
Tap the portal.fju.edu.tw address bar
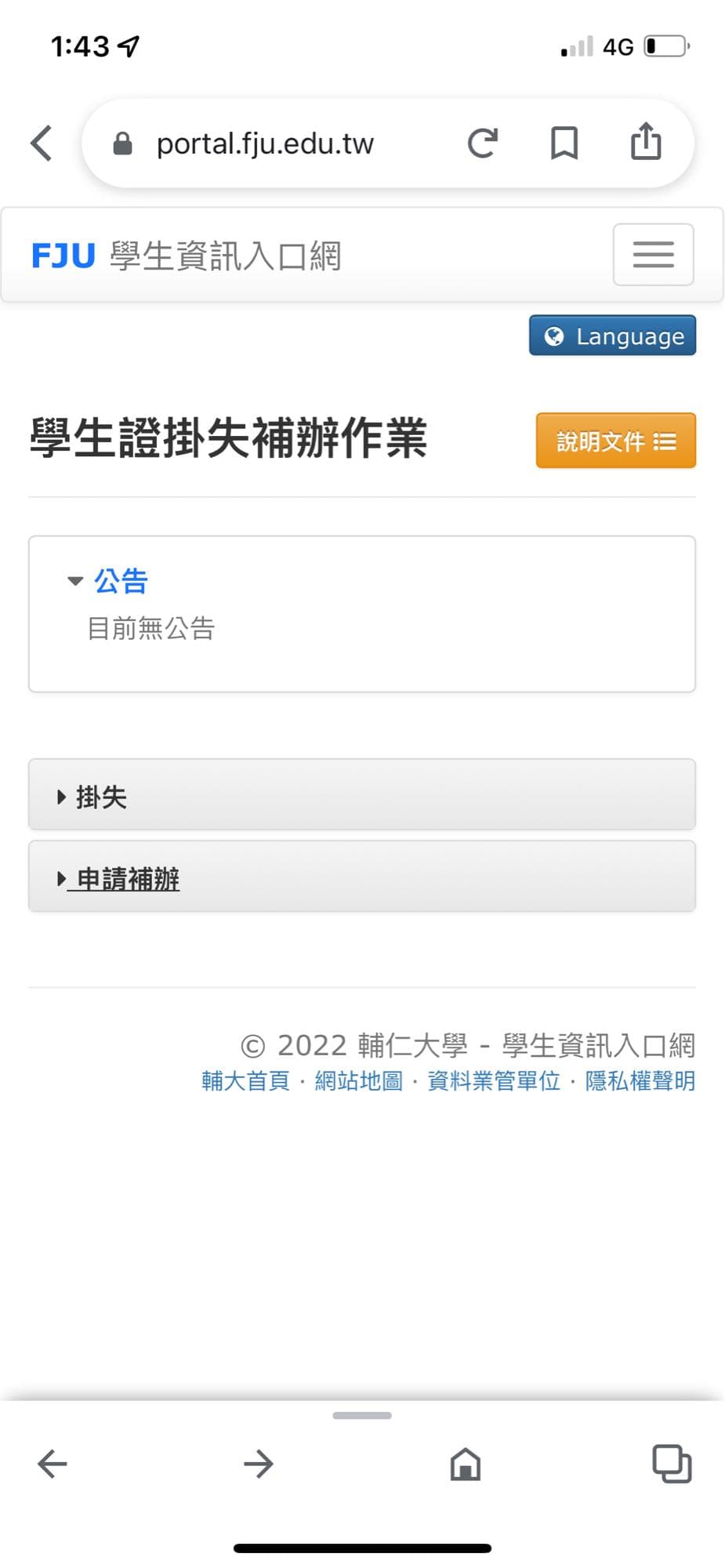tap(265, 144)
